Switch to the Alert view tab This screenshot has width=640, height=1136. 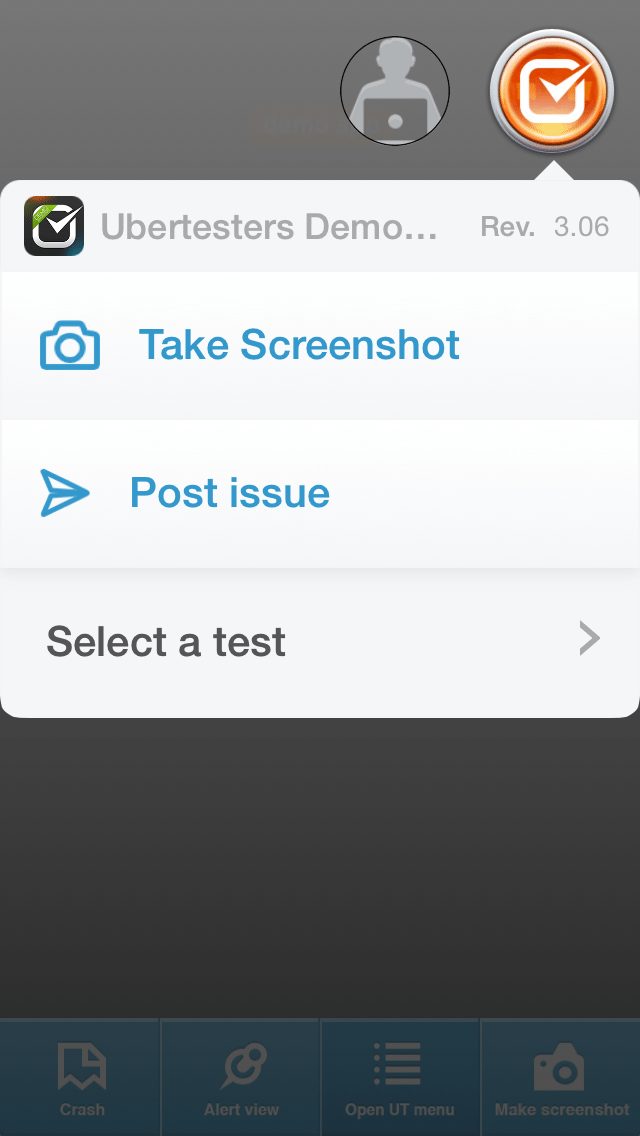(x=241, y=1078)
